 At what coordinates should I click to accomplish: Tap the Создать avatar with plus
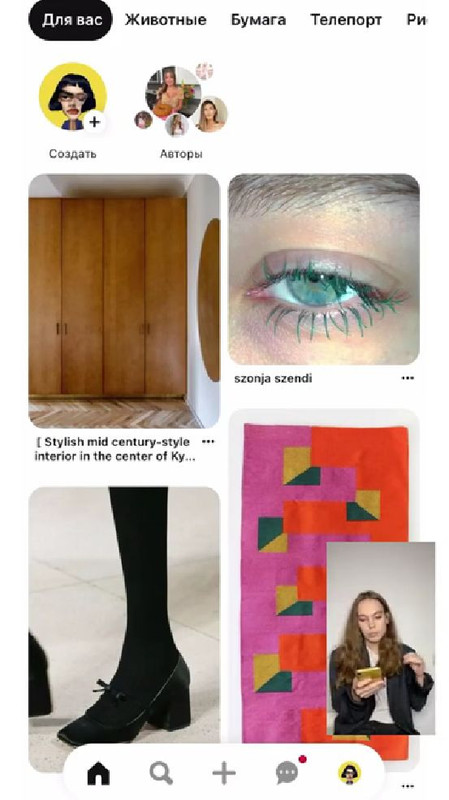click(x=73, y=97)
